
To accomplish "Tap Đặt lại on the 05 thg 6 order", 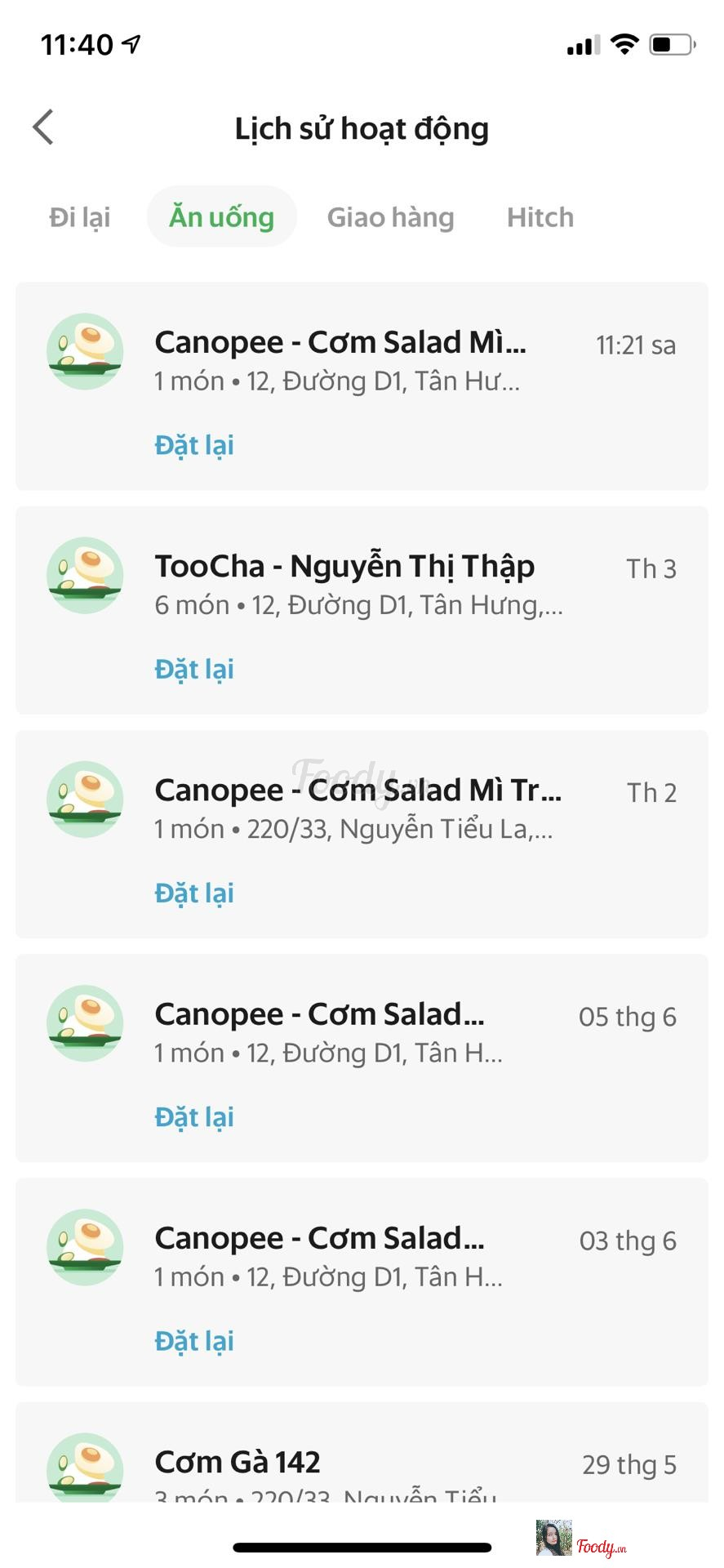I will 194,1117.
